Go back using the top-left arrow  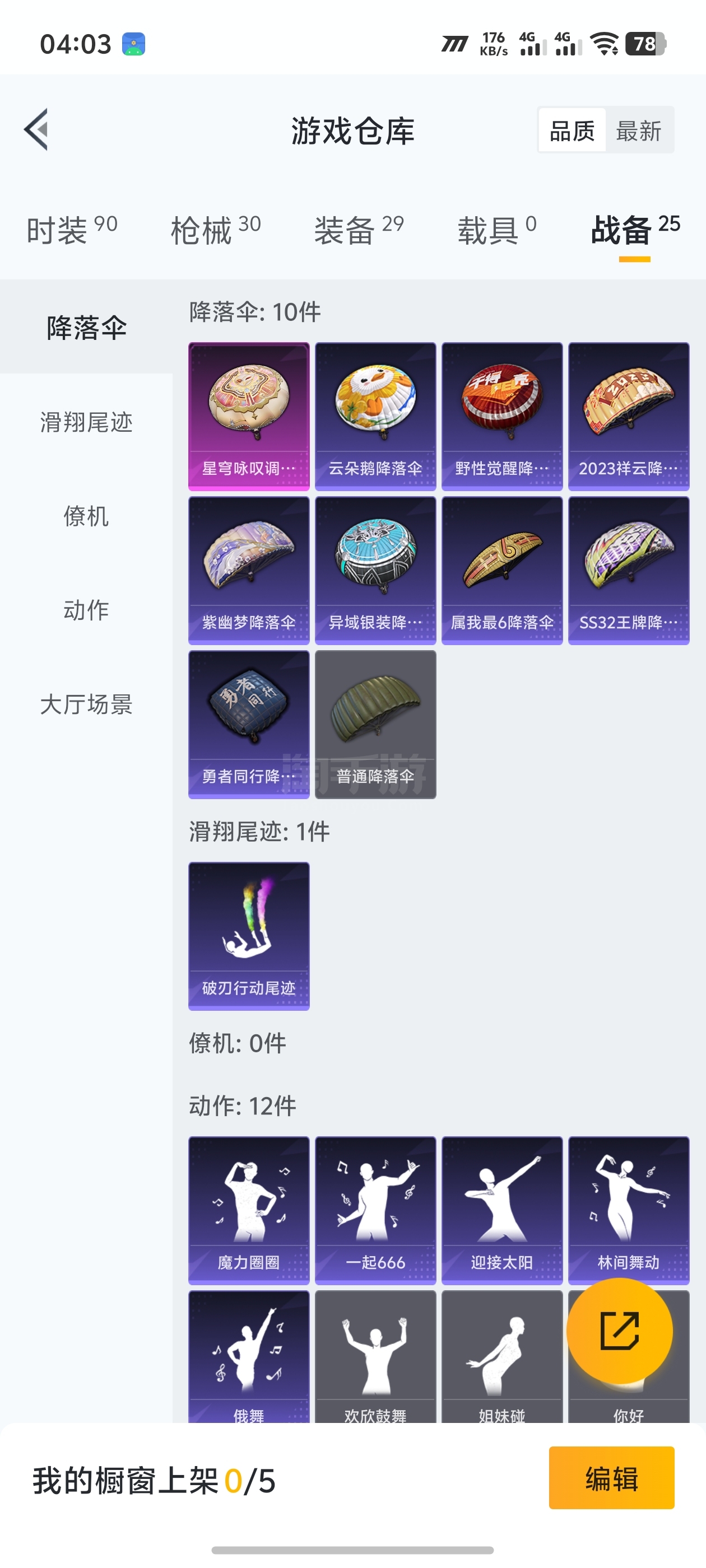tap(36, 129)
